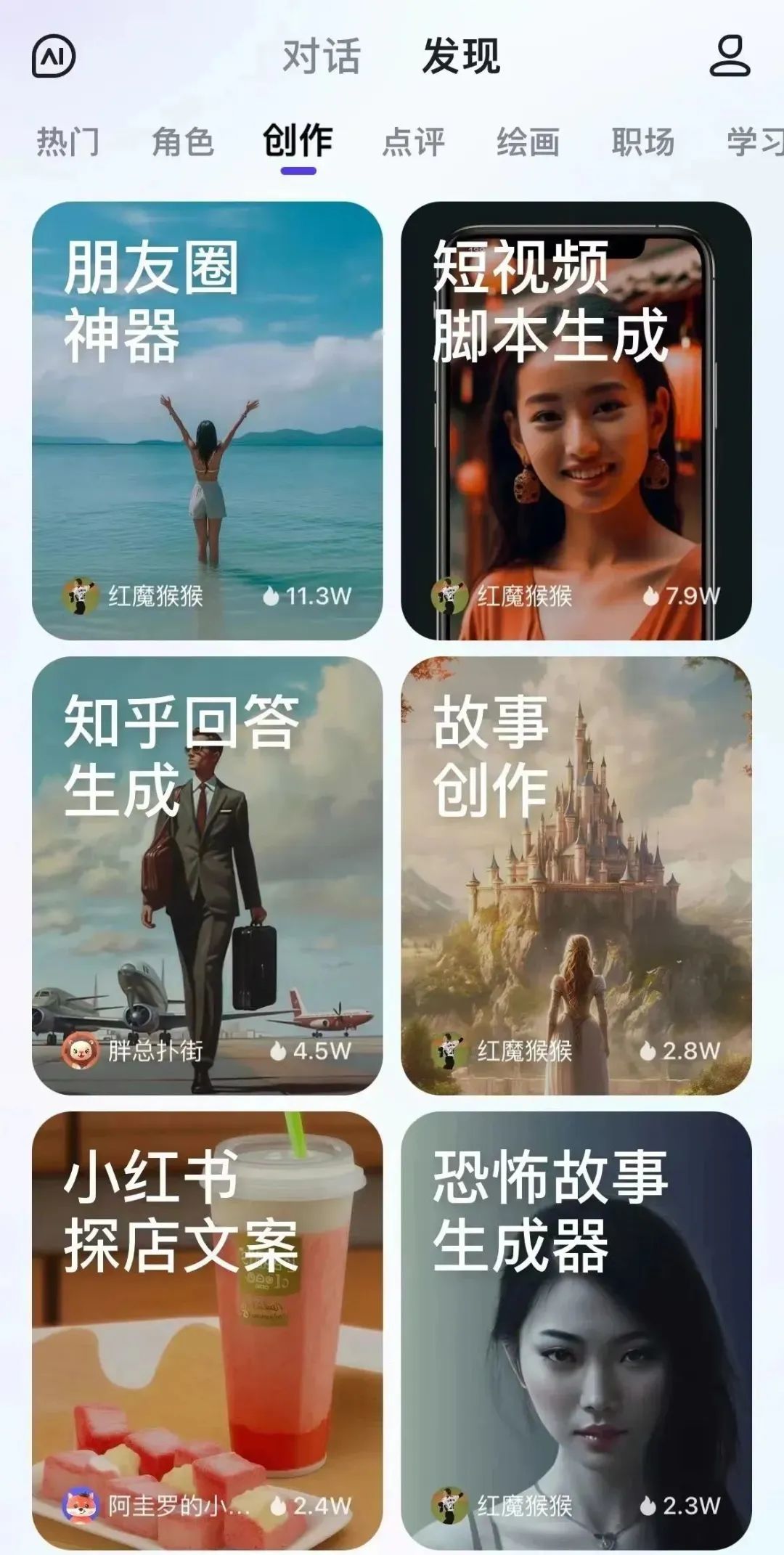The height and width of the screenshot is (1555, 784).
Task: Select the 创作 category tab
Action: click(298, 141)
